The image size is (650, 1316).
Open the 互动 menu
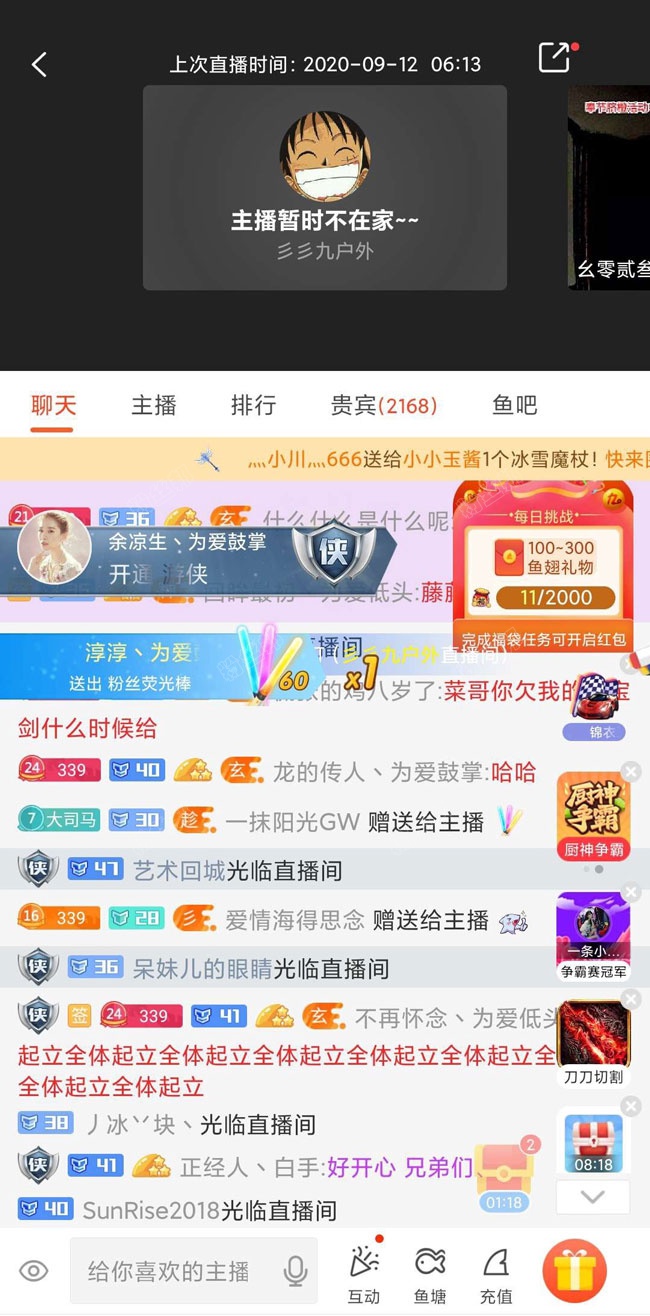364,1275
